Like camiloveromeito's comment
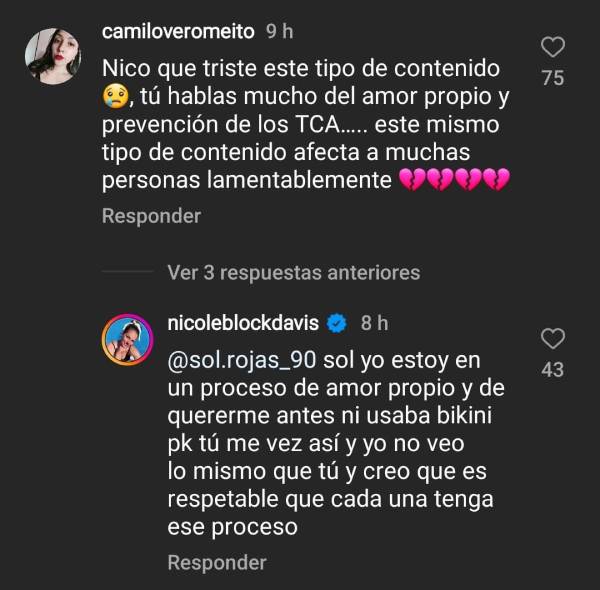 (552, 47)
